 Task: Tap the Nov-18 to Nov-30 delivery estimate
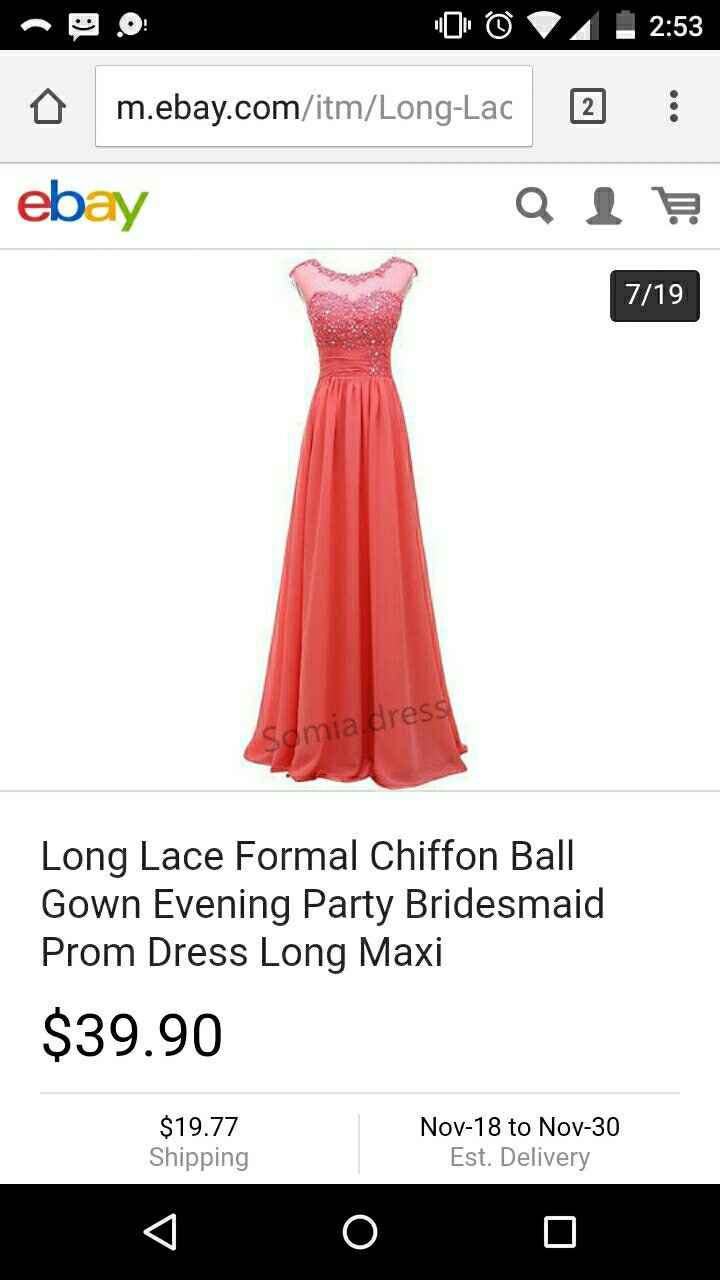pyautogui.click(x=519, y=1141)
